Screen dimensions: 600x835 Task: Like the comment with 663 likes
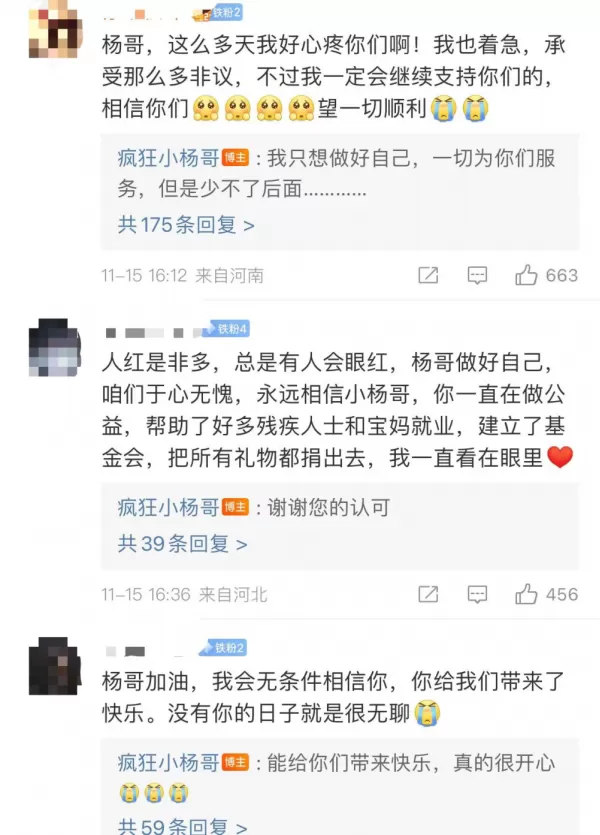tap(527, 275)
